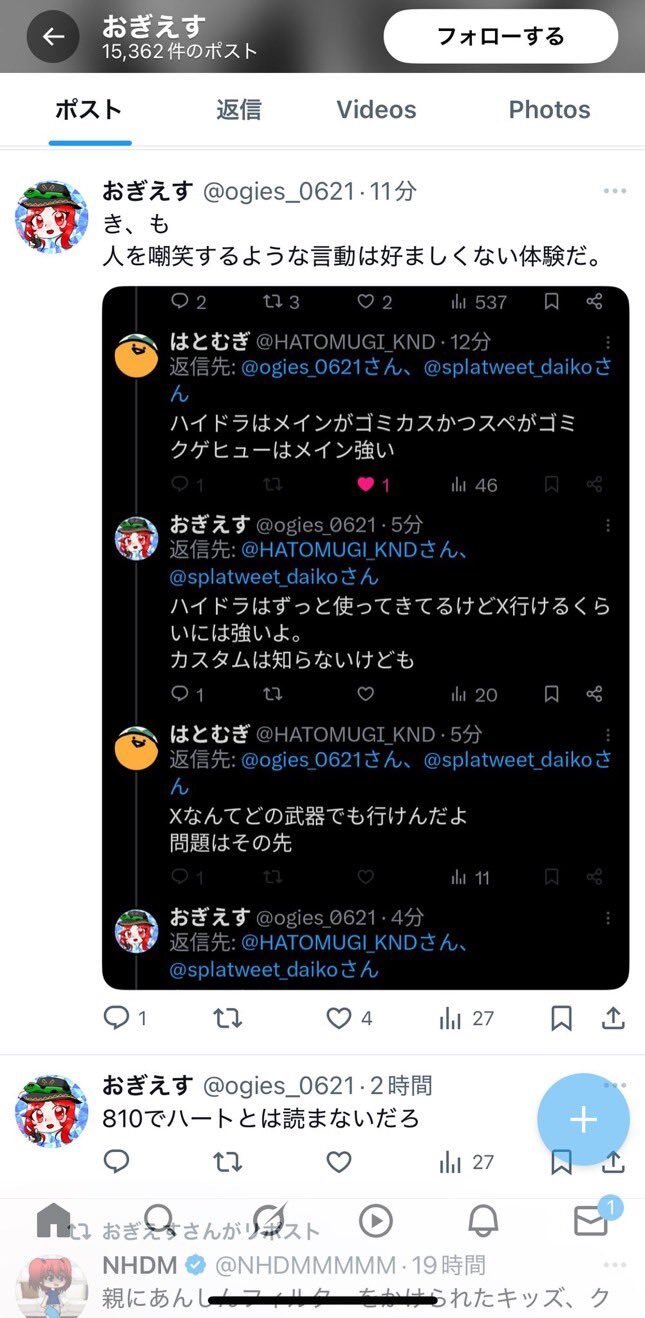This screenshot has width=645, height=1318.
Task: Like the 810でハート post
Action: point(339,1161)
